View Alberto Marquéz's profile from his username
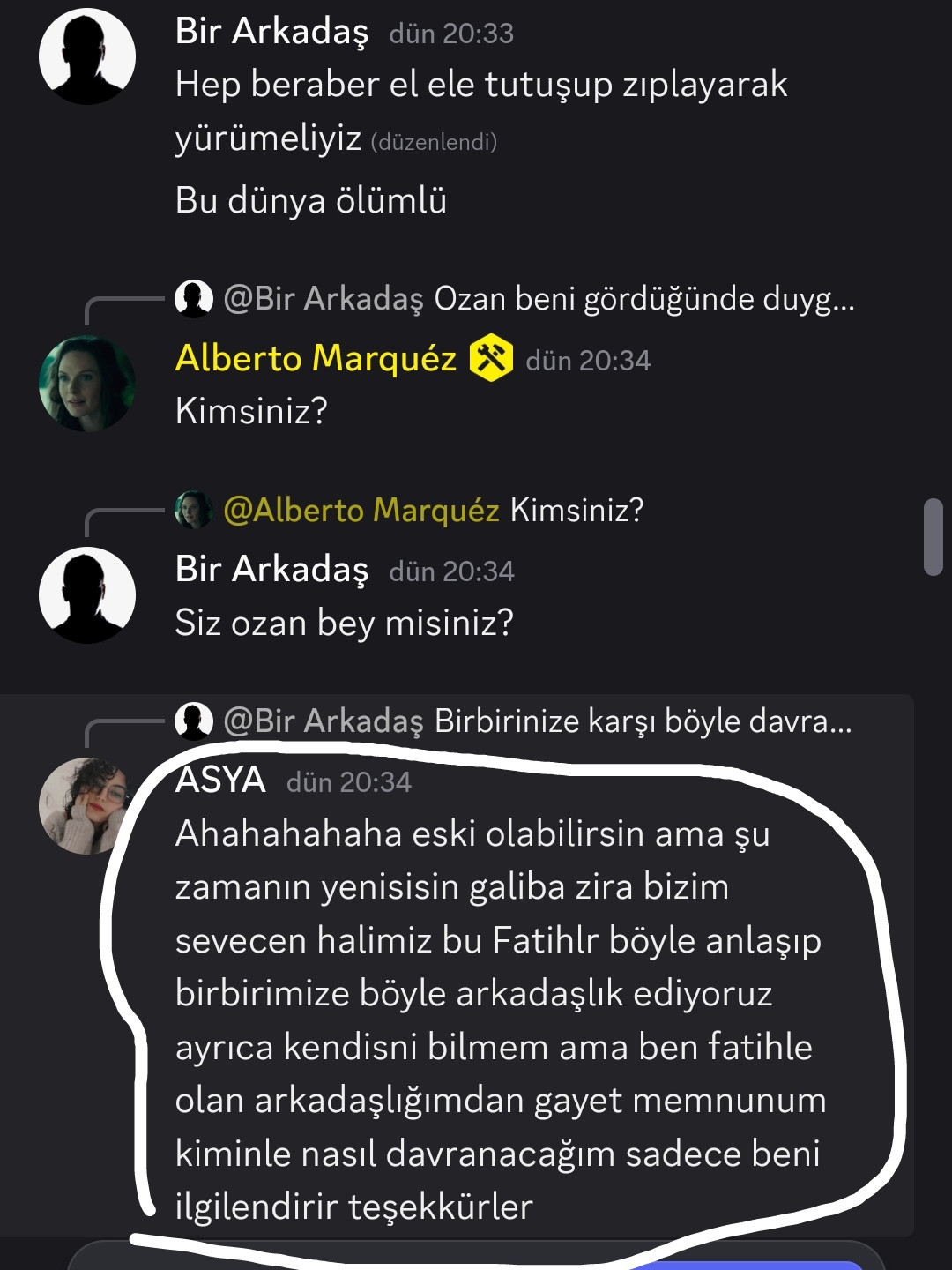 tap(316, 359)
